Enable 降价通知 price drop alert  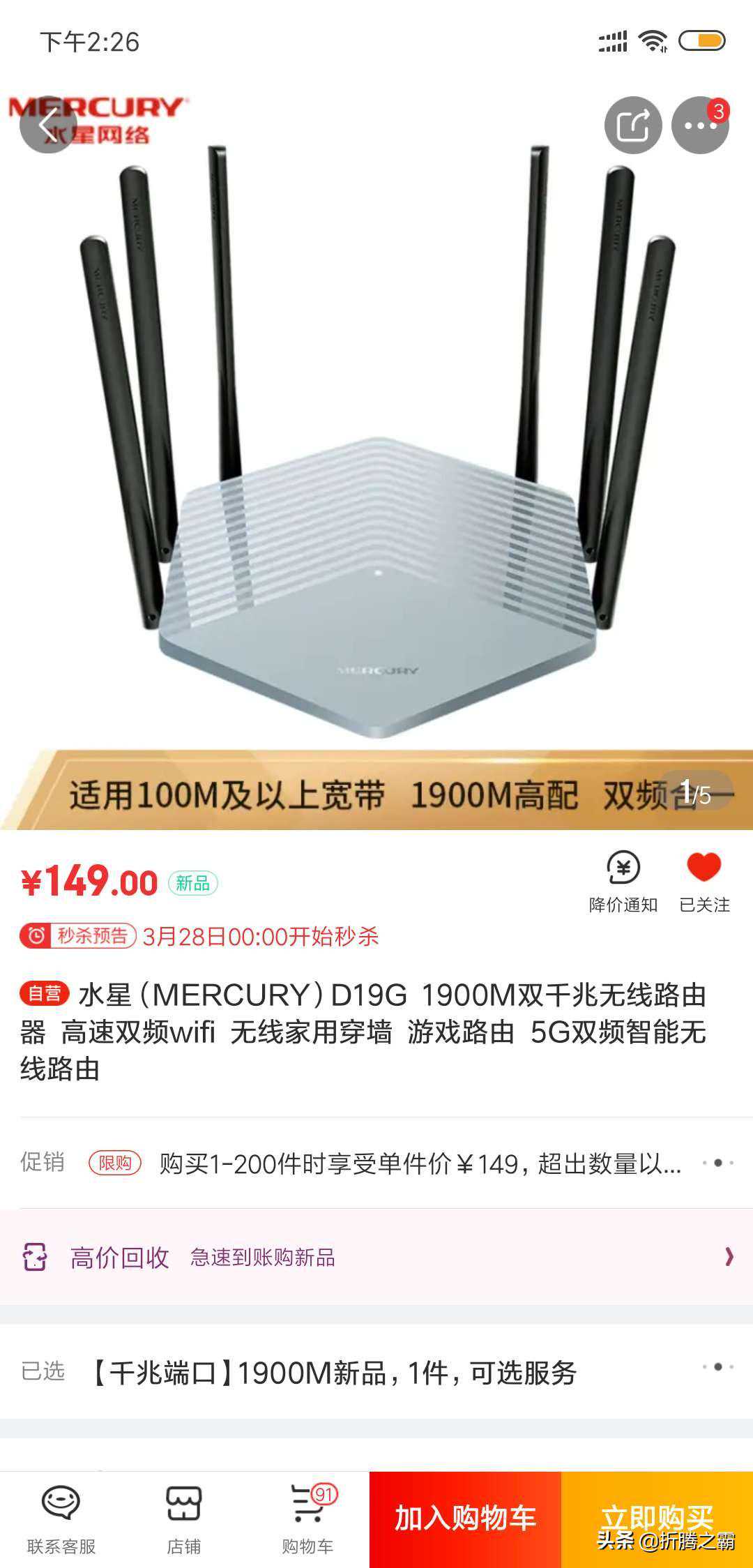click(623, 882)
